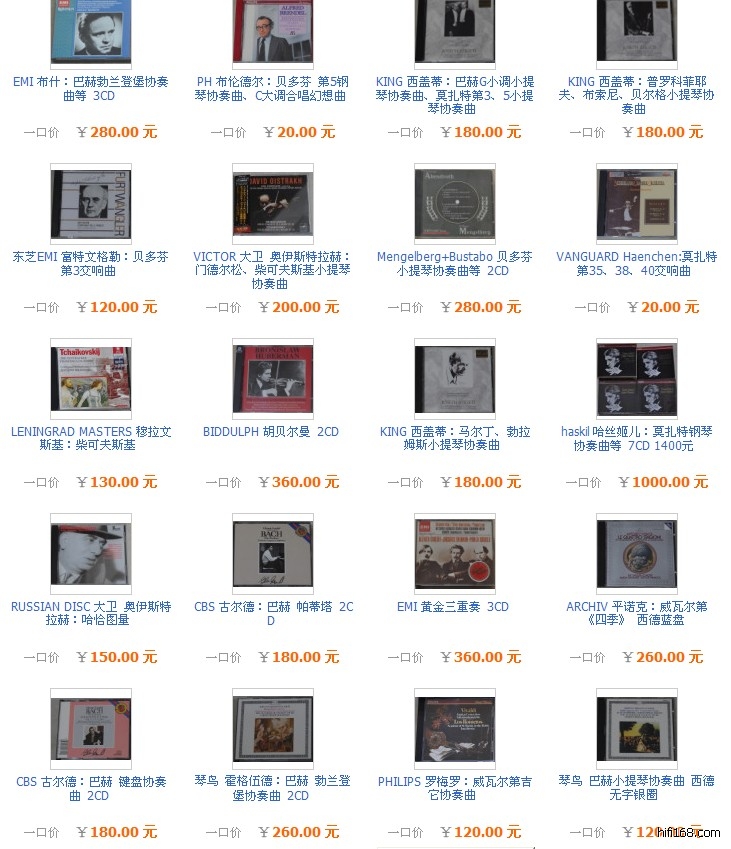View CBS 古尔德 巴赫 键盘协奏曲 2CD

(x=91, y=789)
